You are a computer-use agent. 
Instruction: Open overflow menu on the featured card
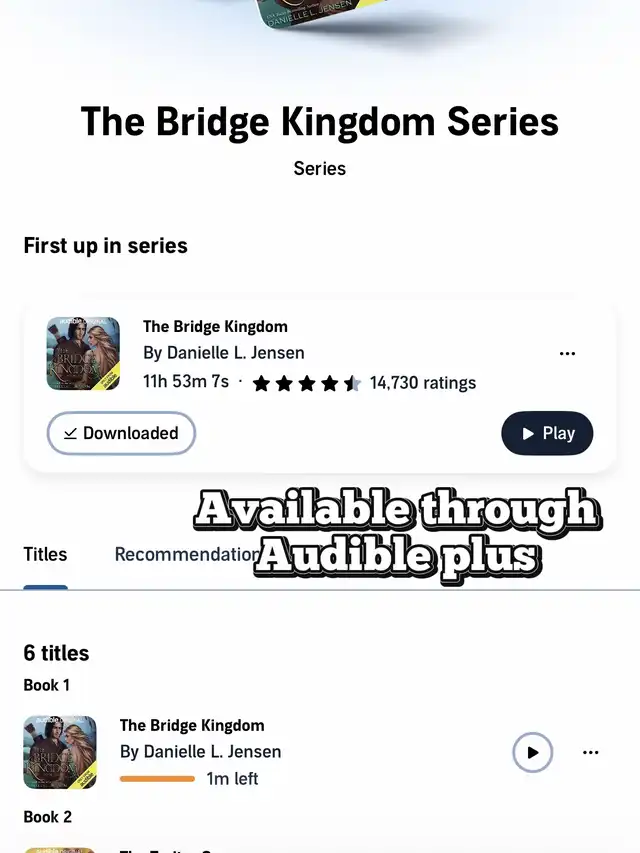(567, 354)
